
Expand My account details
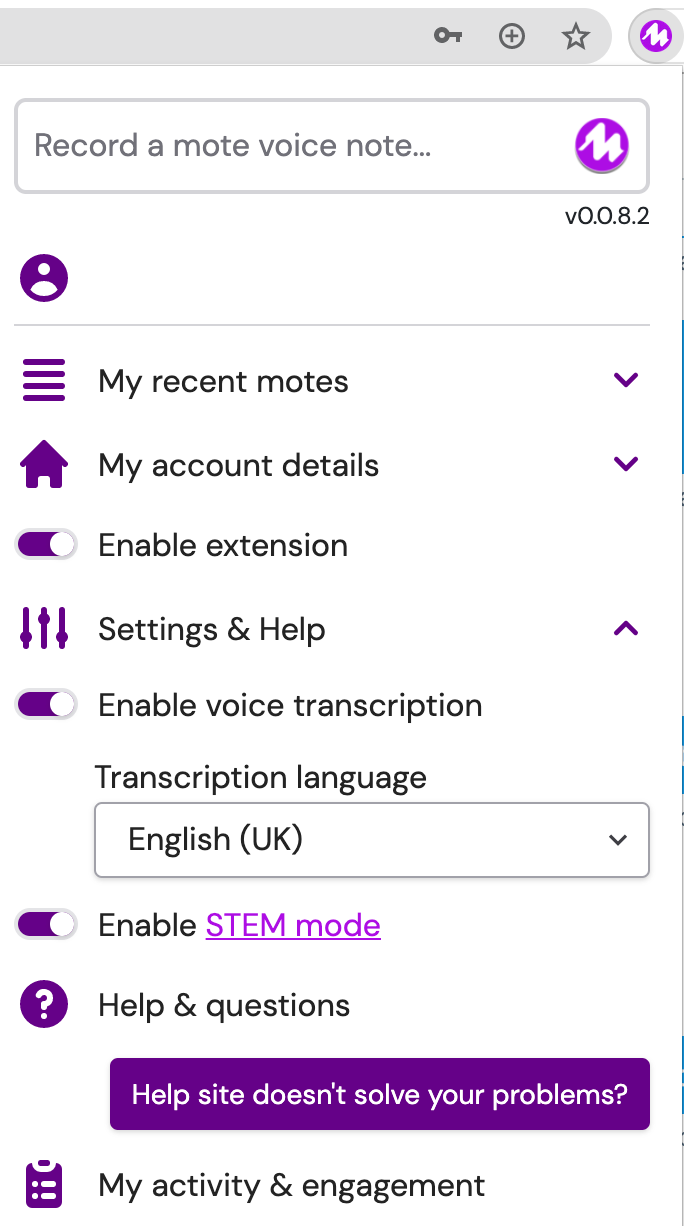coord(625,464)
